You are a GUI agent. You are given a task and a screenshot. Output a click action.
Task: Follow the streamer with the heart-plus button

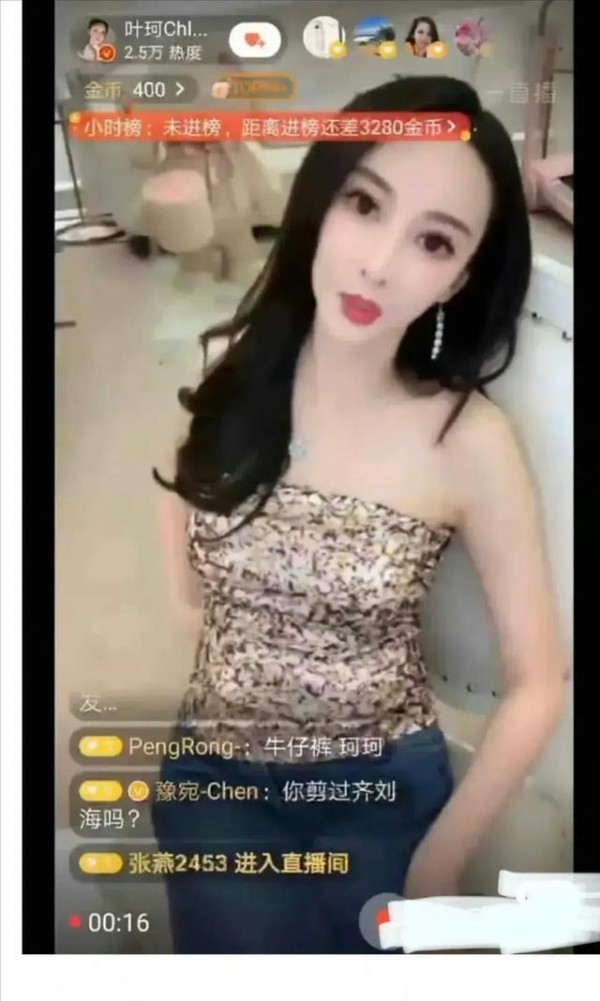[254, 39]
